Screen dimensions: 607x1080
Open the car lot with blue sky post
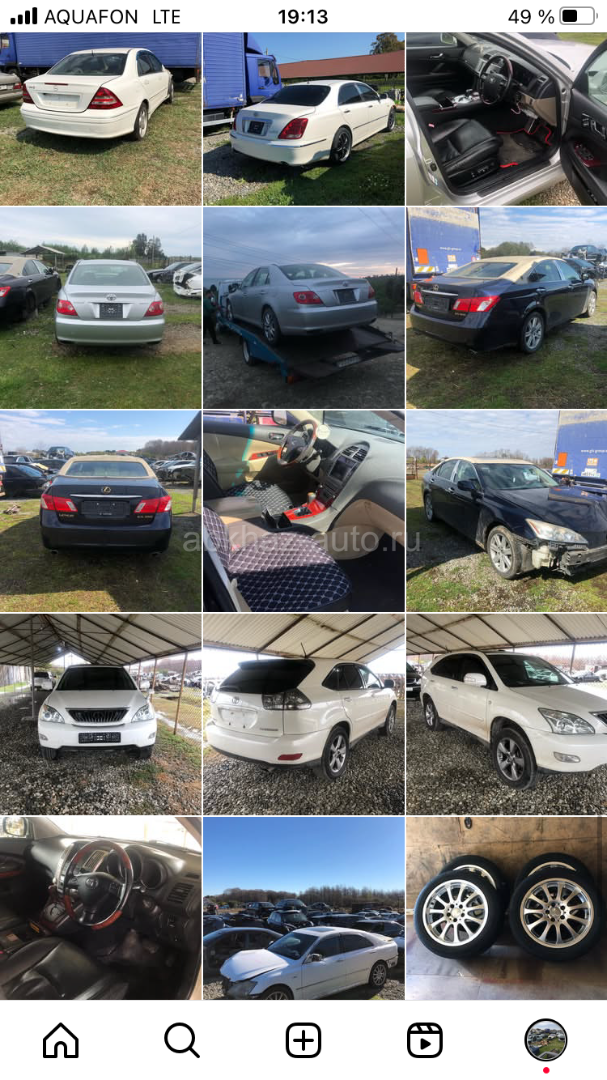pyautogui.click(x=303, y=907)
